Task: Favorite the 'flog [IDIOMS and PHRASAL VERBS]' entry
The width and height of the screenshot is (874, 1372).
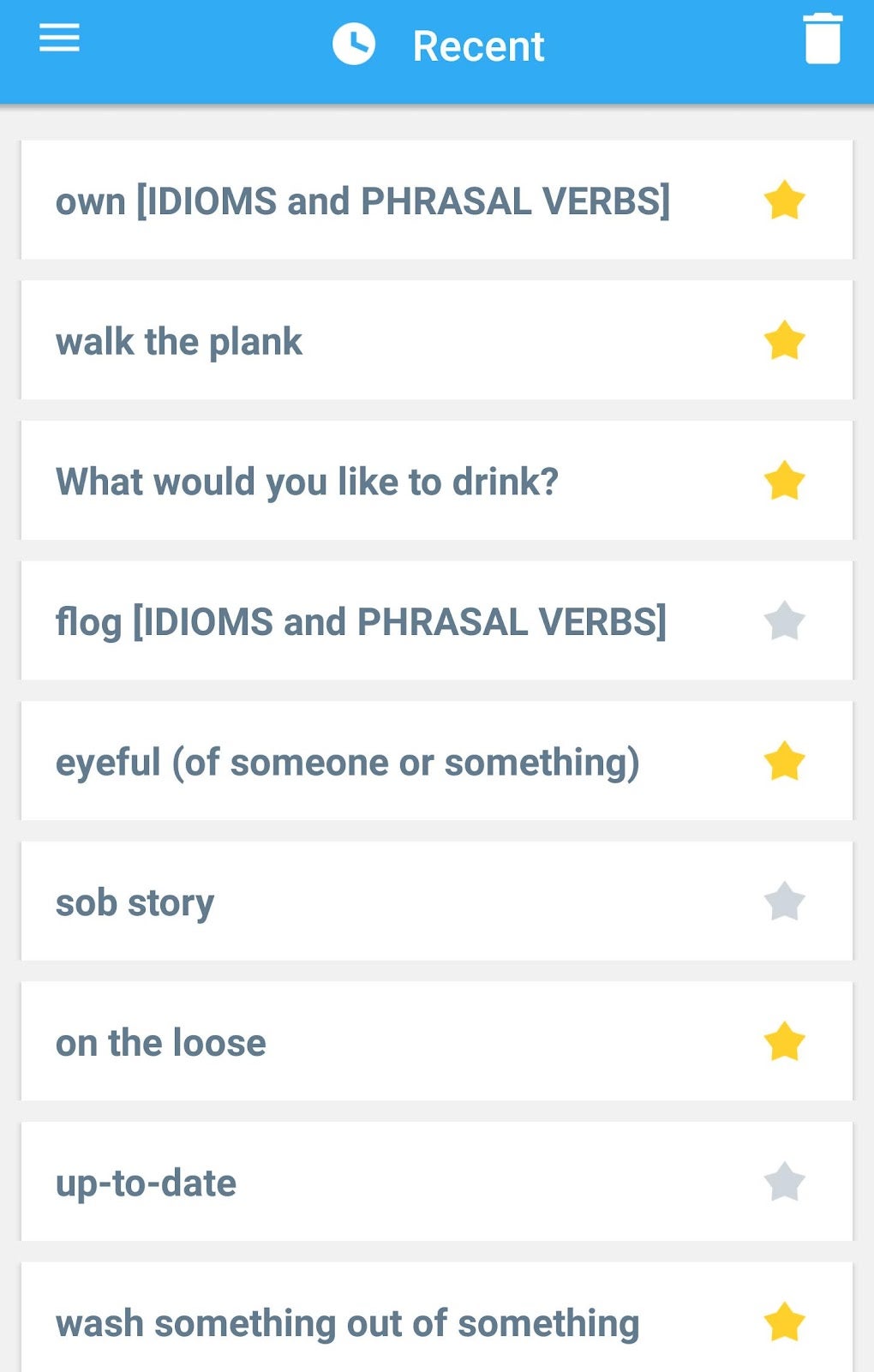Action: pyautogui.click(x=784, y=621)
